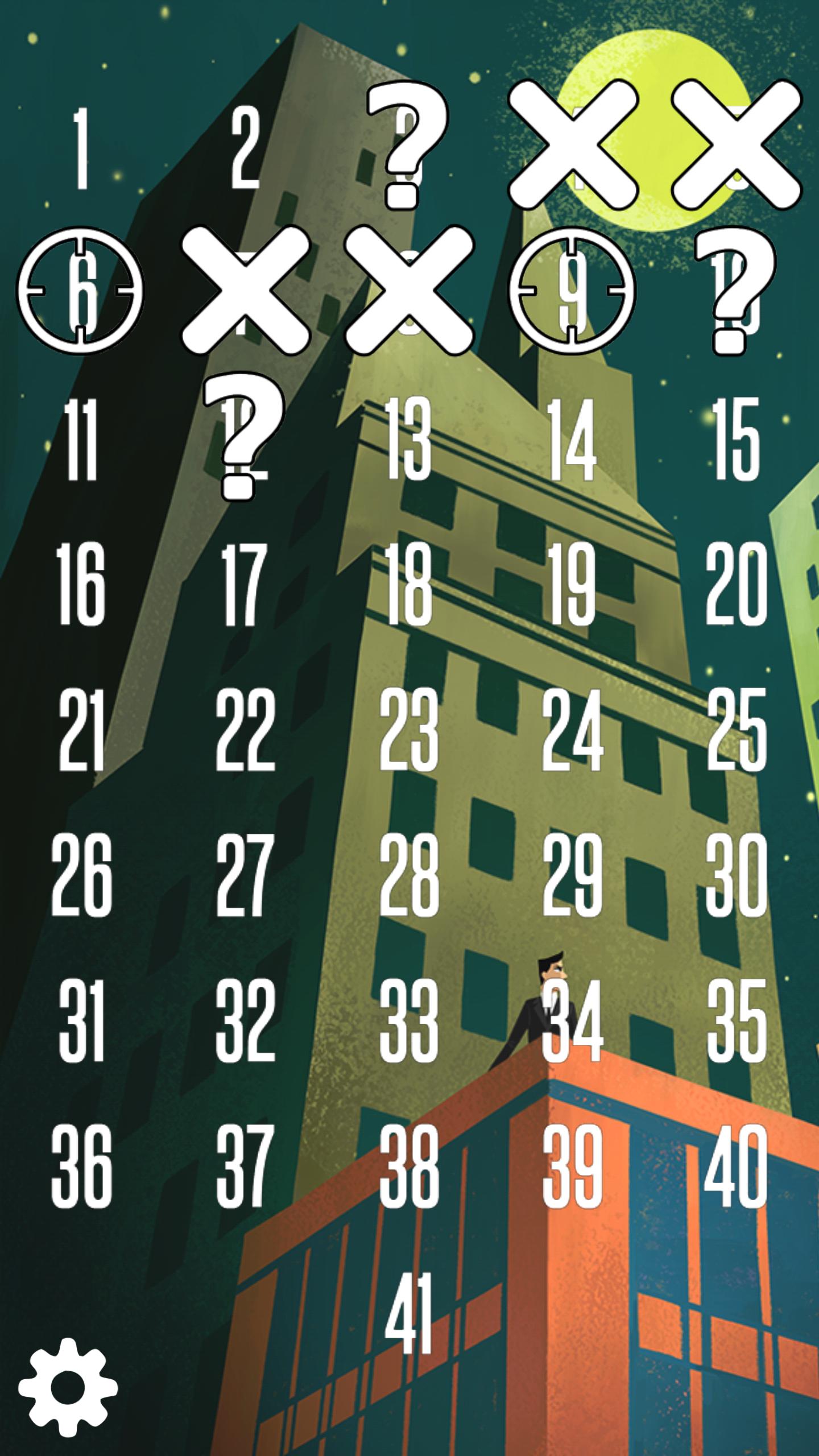
Task: Select level 20
Action: point(736,585)
